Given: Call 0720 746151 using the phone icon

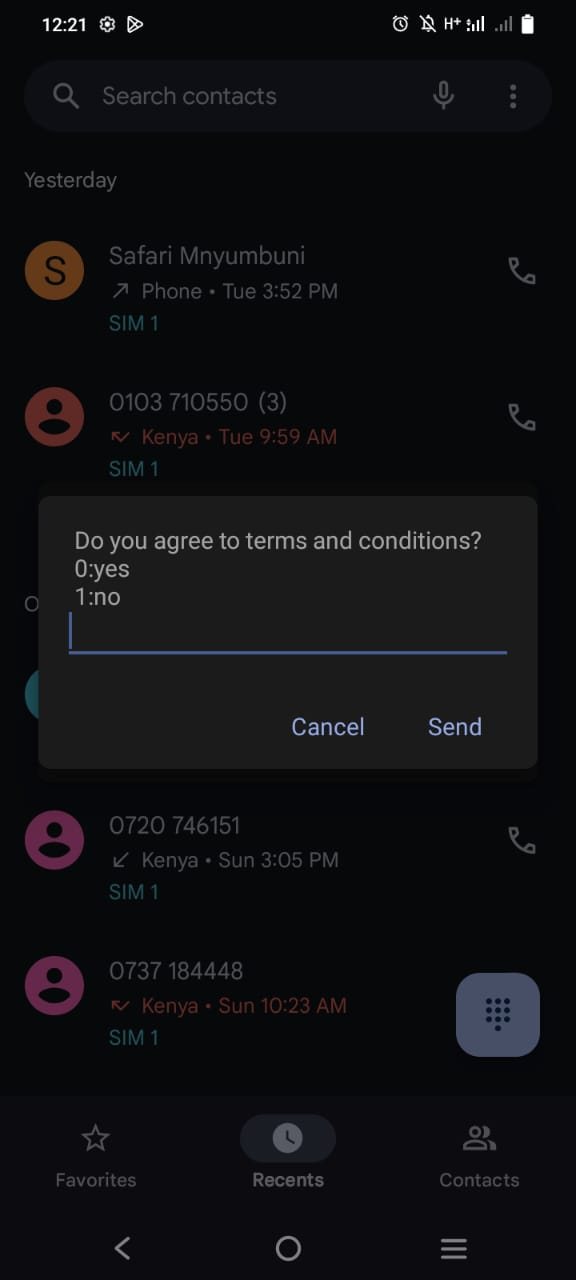Looking at the screenshot, I should [522, 840].
